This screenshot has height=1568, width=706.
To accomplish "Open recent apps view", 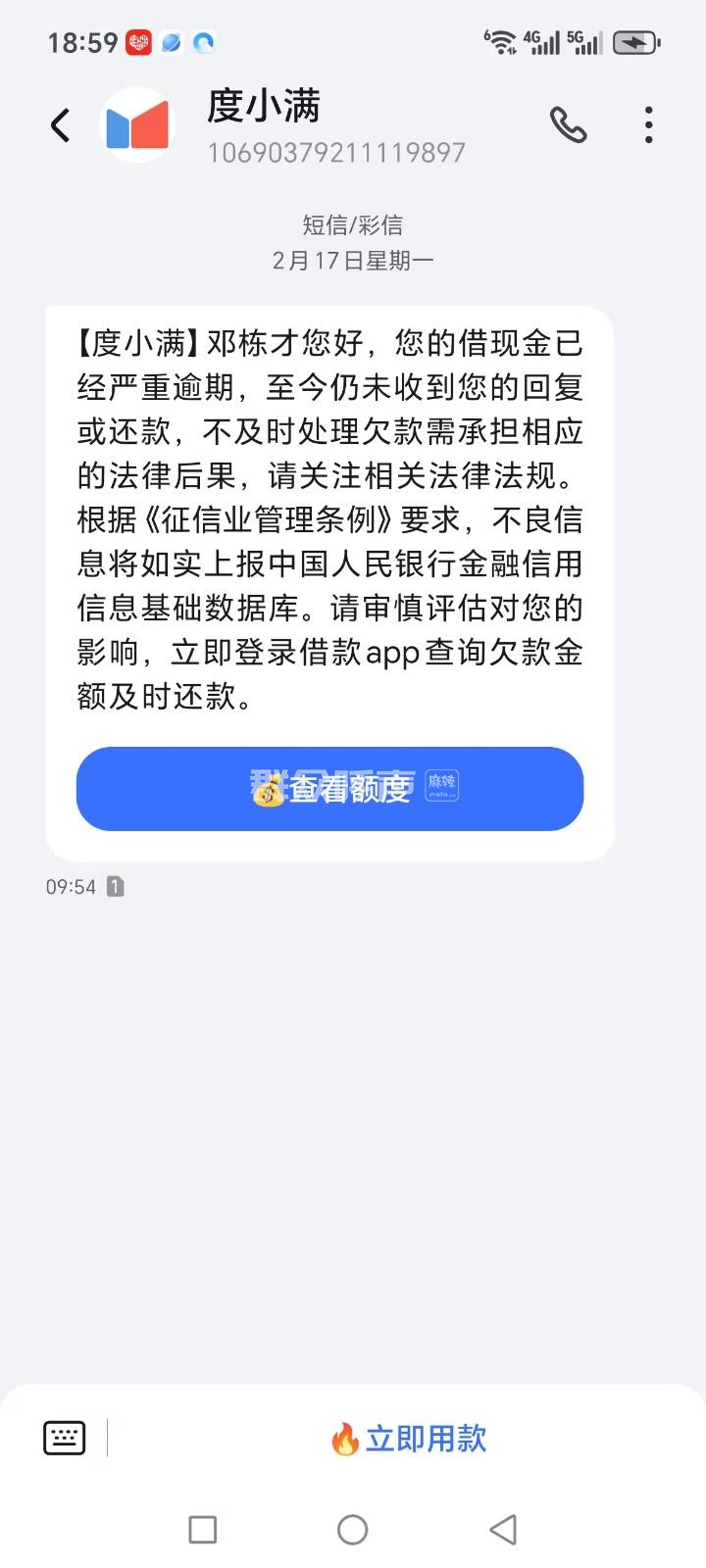I will pyautogui.click(x=202, y=1530).
